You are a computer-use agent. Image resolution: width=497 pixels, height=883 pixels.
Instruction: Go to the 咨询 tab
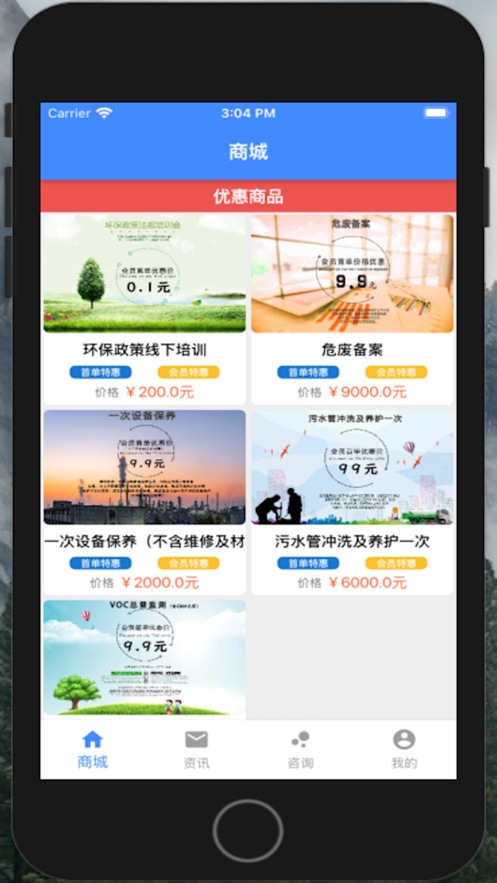300,750
